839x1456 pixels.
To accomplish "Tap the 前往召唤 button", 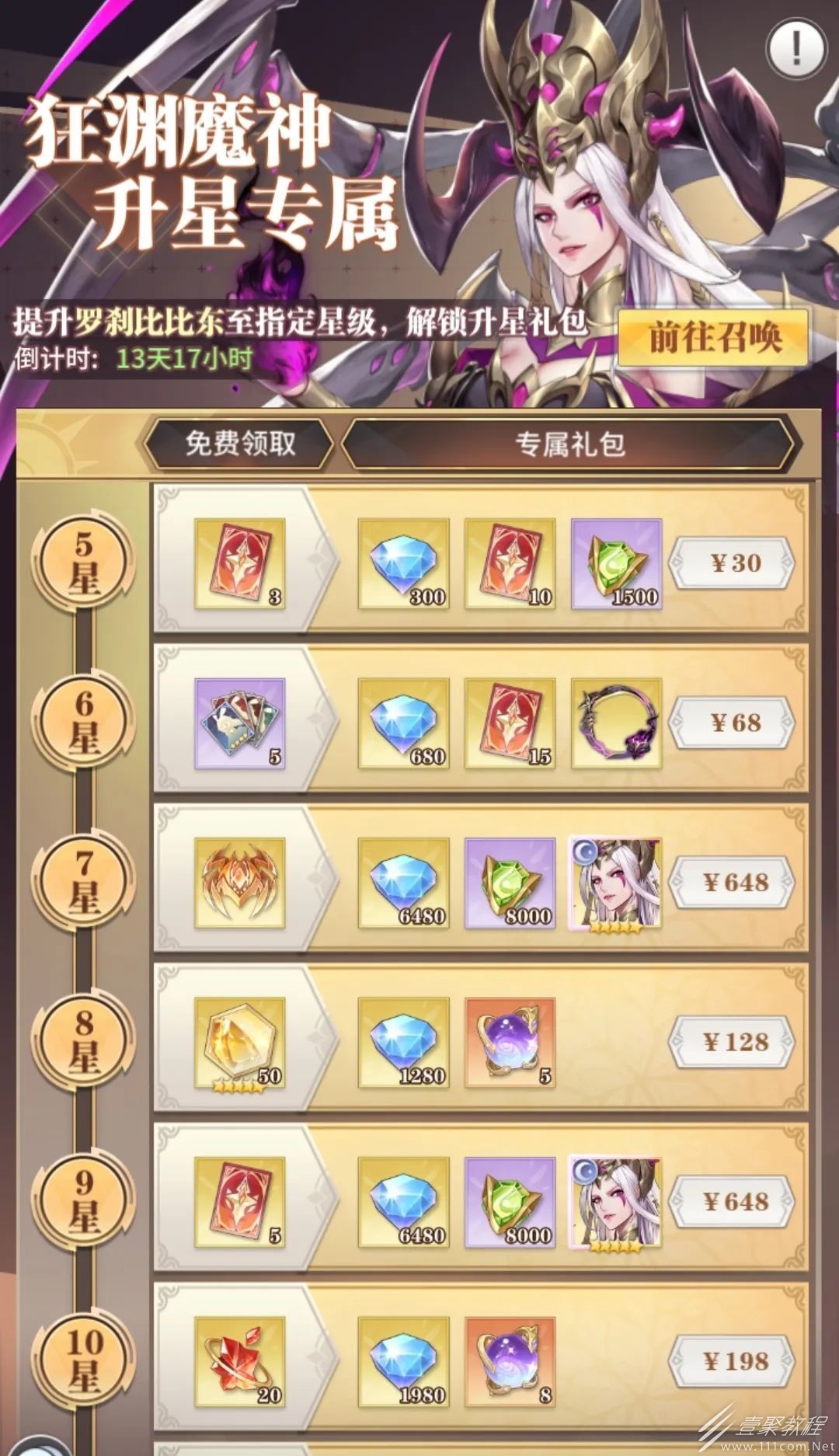I will pos(713,338).
